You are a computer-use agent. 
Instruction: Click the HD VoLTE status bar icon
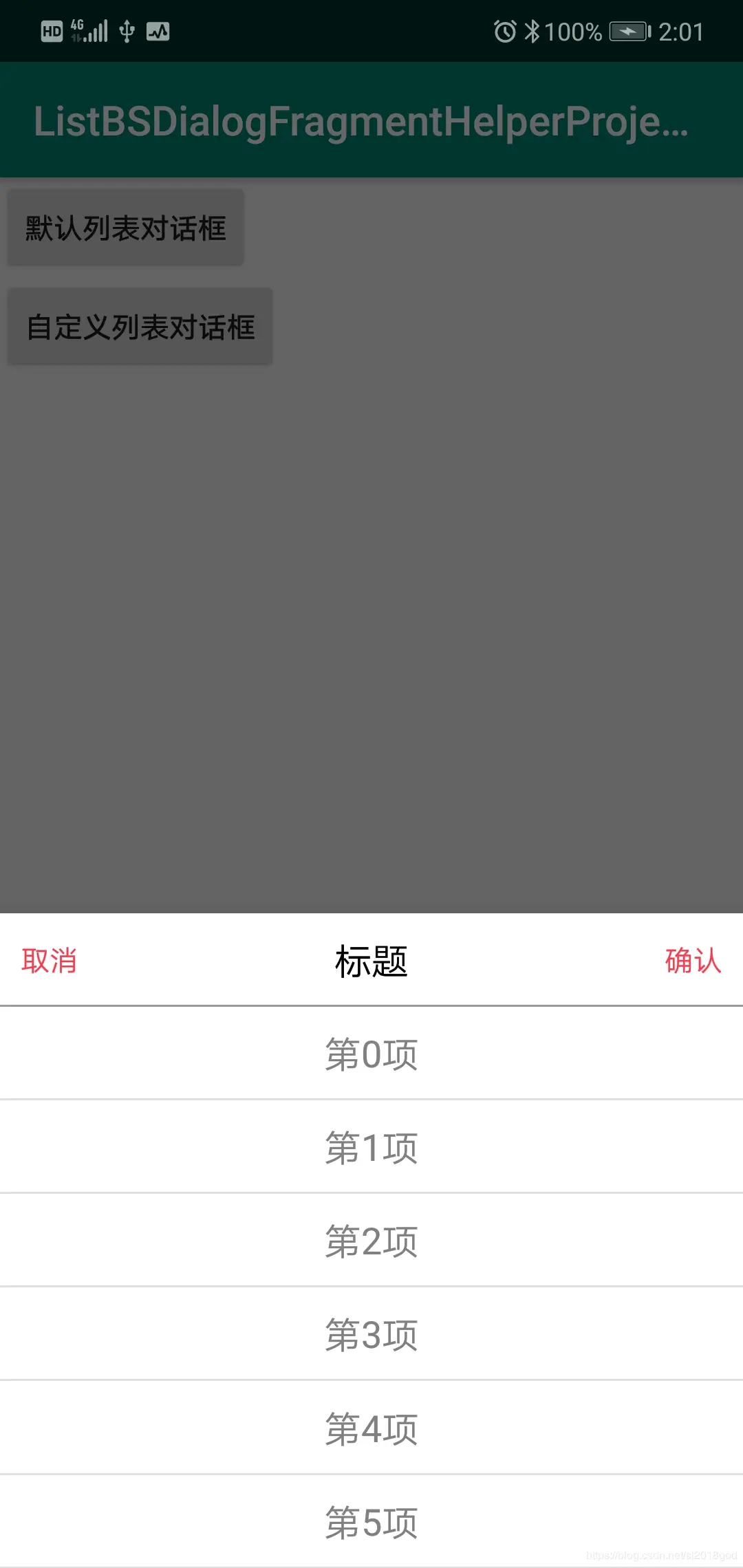point(51,31)
